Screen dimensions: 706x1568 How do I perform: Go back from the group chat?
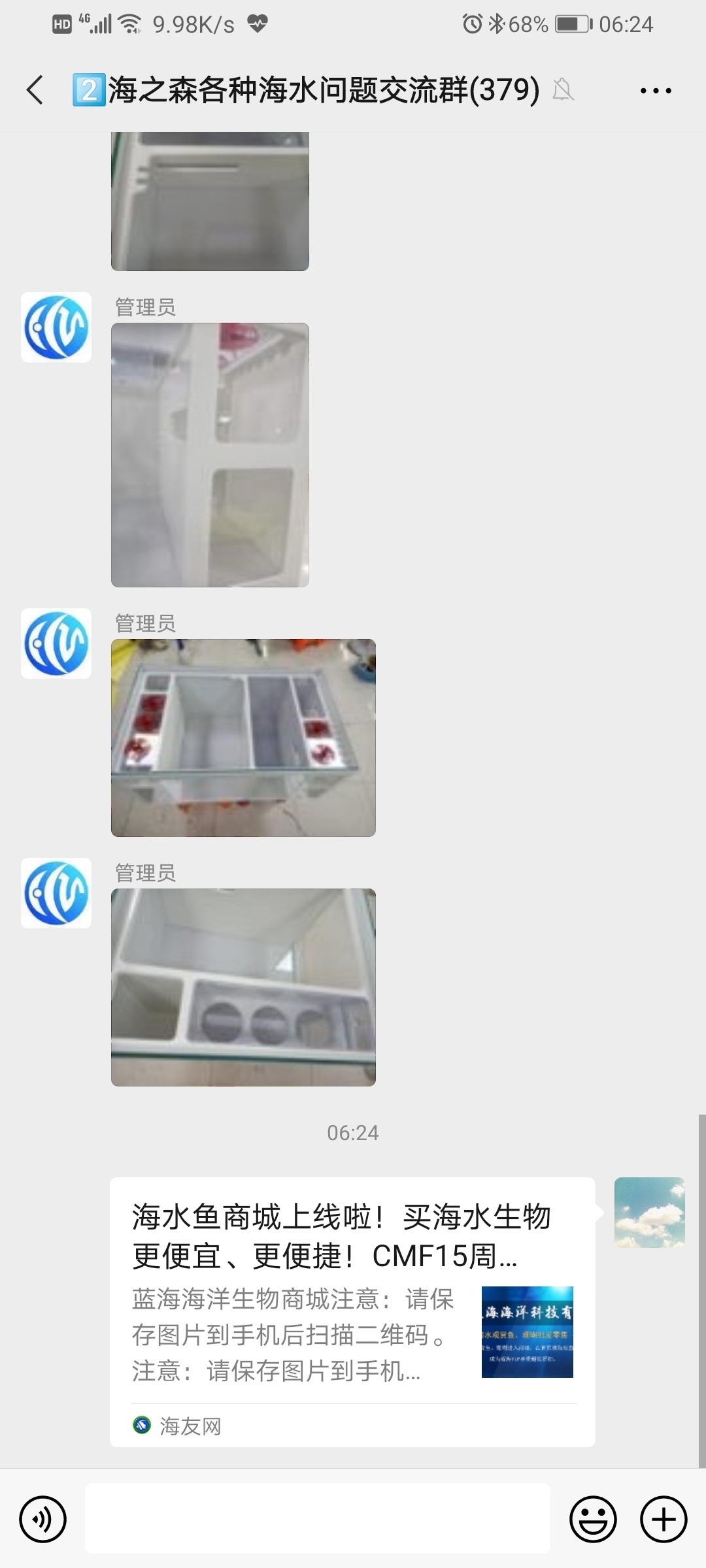35,90
